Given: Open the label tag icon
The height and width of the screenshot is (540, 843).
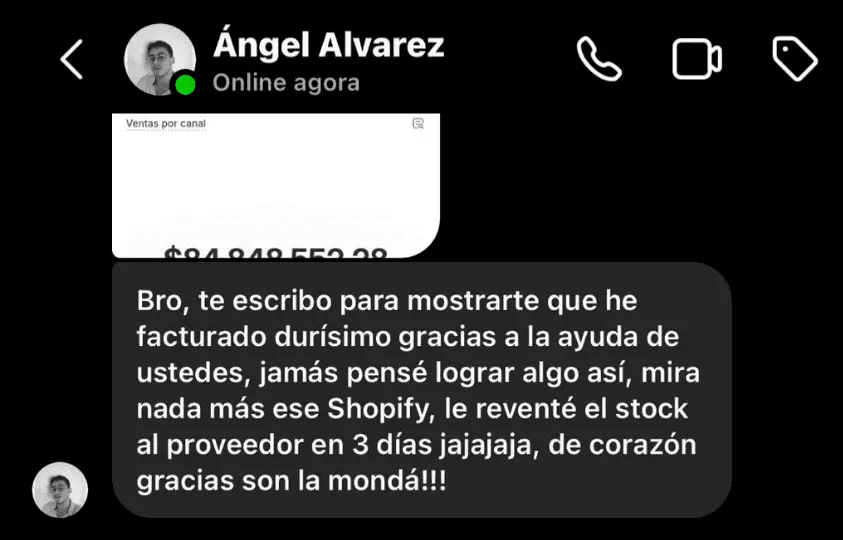Looking at the screenshot, I should coord(795,60).
